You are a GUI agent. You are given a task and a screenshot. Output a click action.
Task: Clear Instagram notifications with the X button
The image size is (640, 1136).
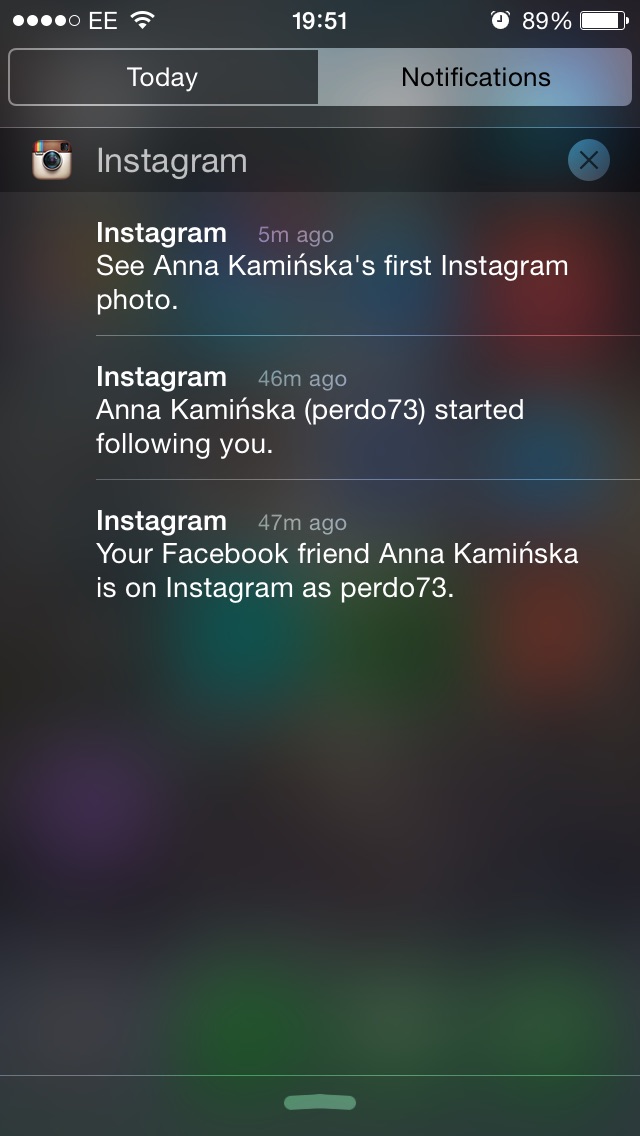coord(589,160)
